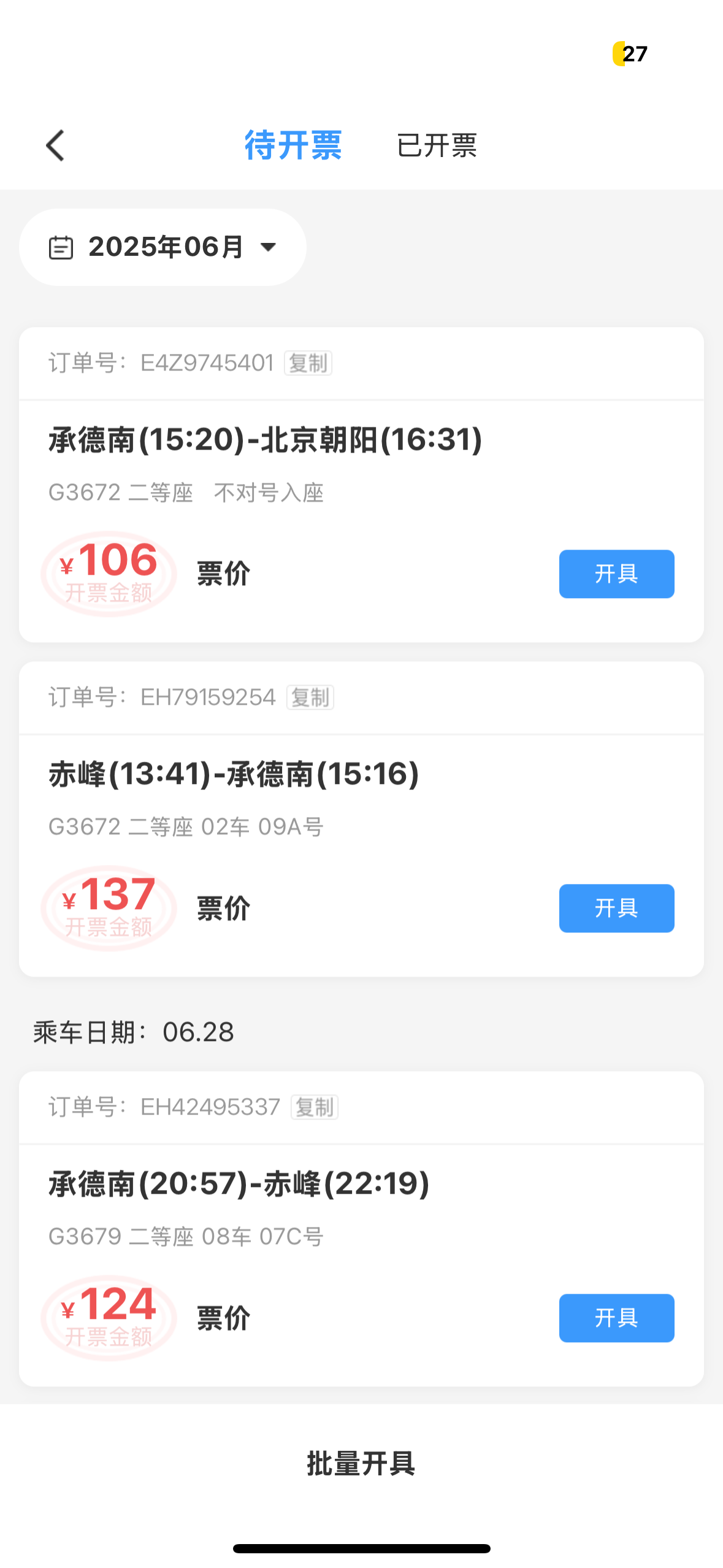Tap 开具 for the 赤峰-承德南 ticket

[x=616, y=908]
